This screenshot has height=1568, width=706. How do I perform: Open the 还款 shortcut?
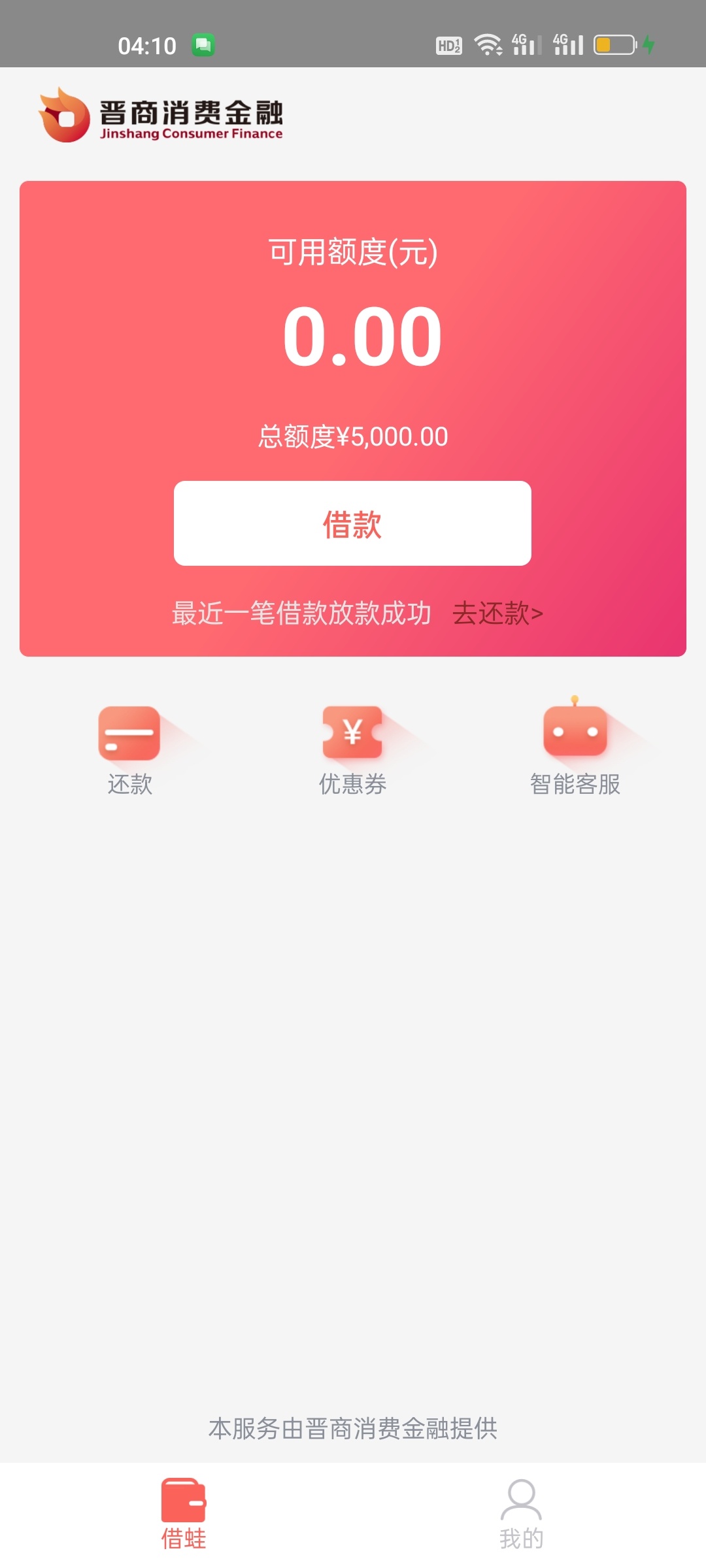[x=129, y=751]
